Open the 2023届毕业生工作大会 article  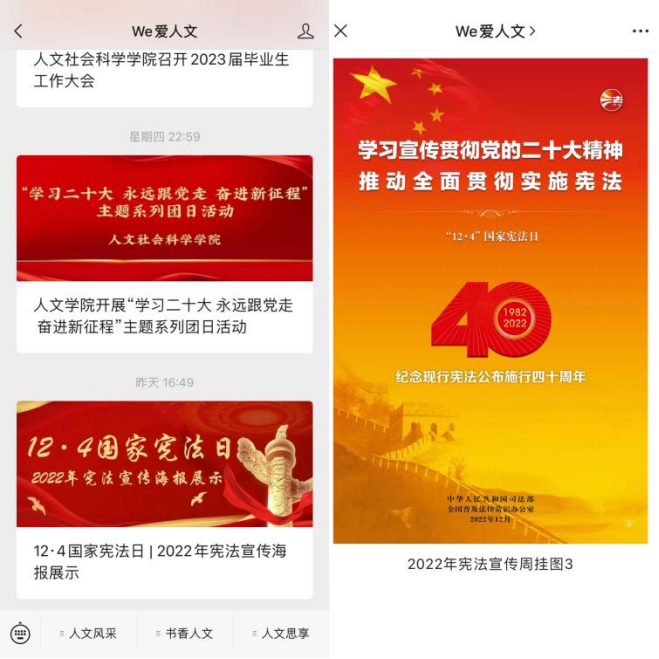point(164,71)
